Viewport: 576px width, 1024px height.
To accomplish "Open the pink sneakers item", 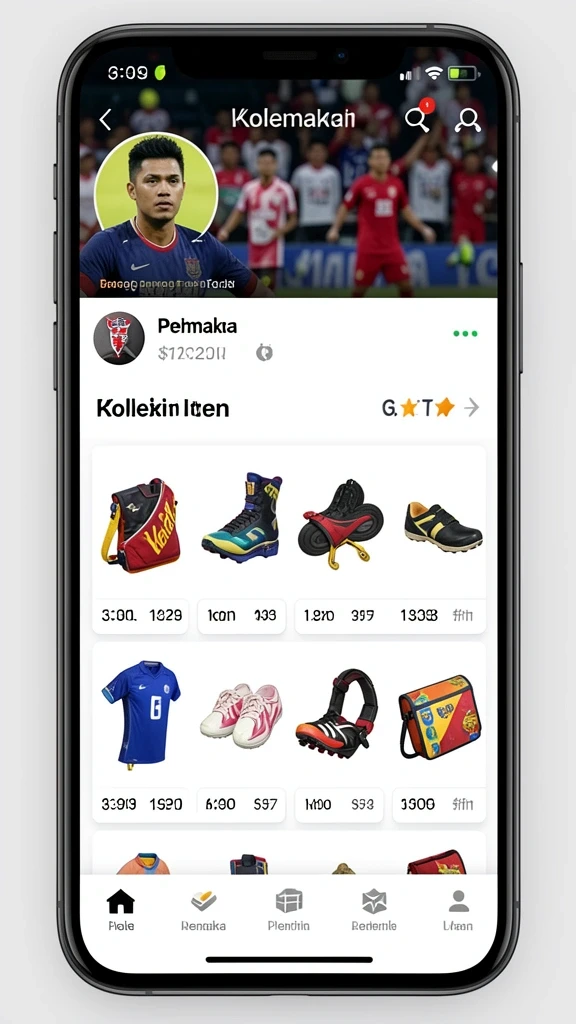I will point(241,715).
